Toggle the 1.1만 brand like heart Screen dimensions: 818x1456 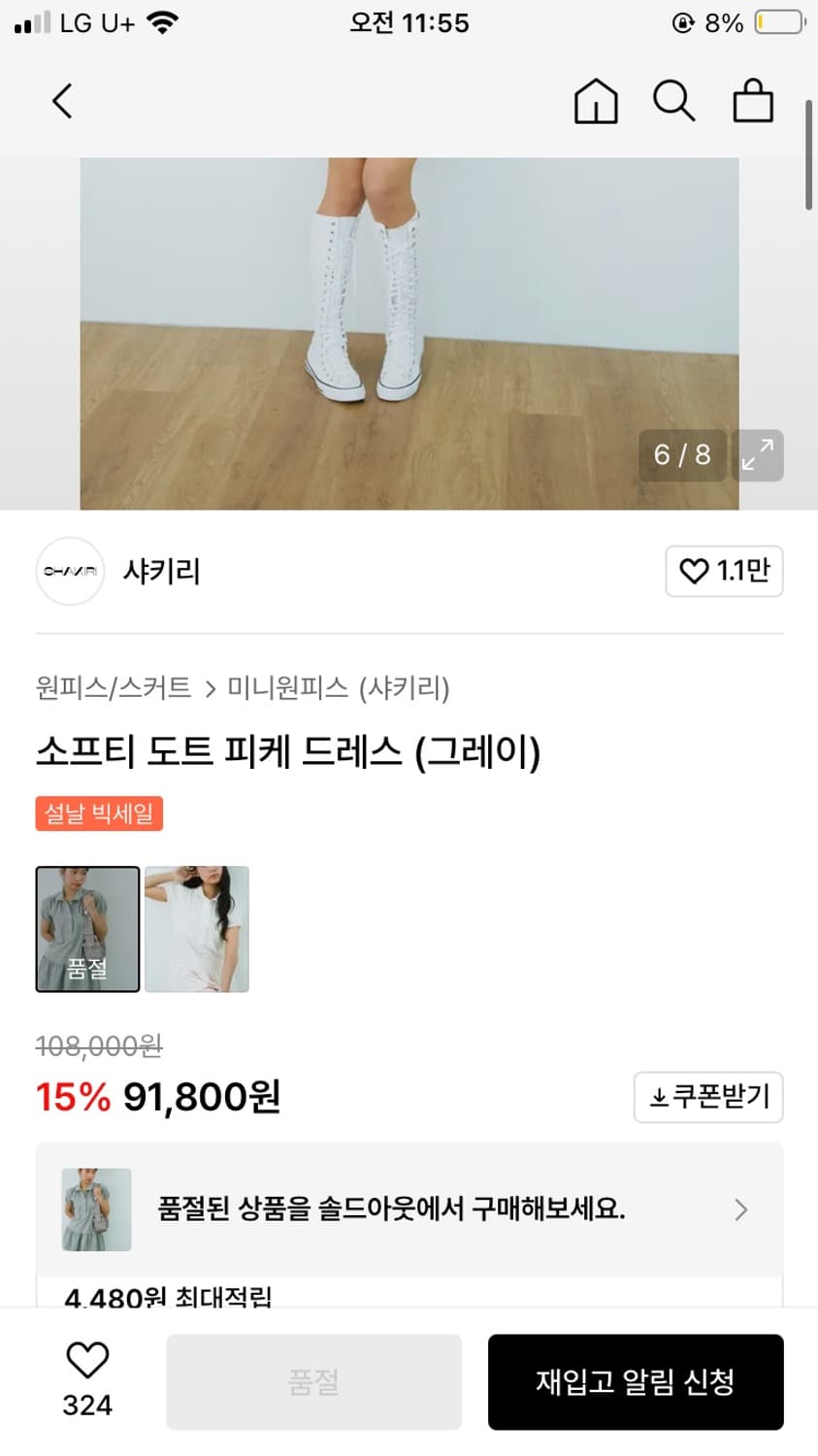click(724, 572)
